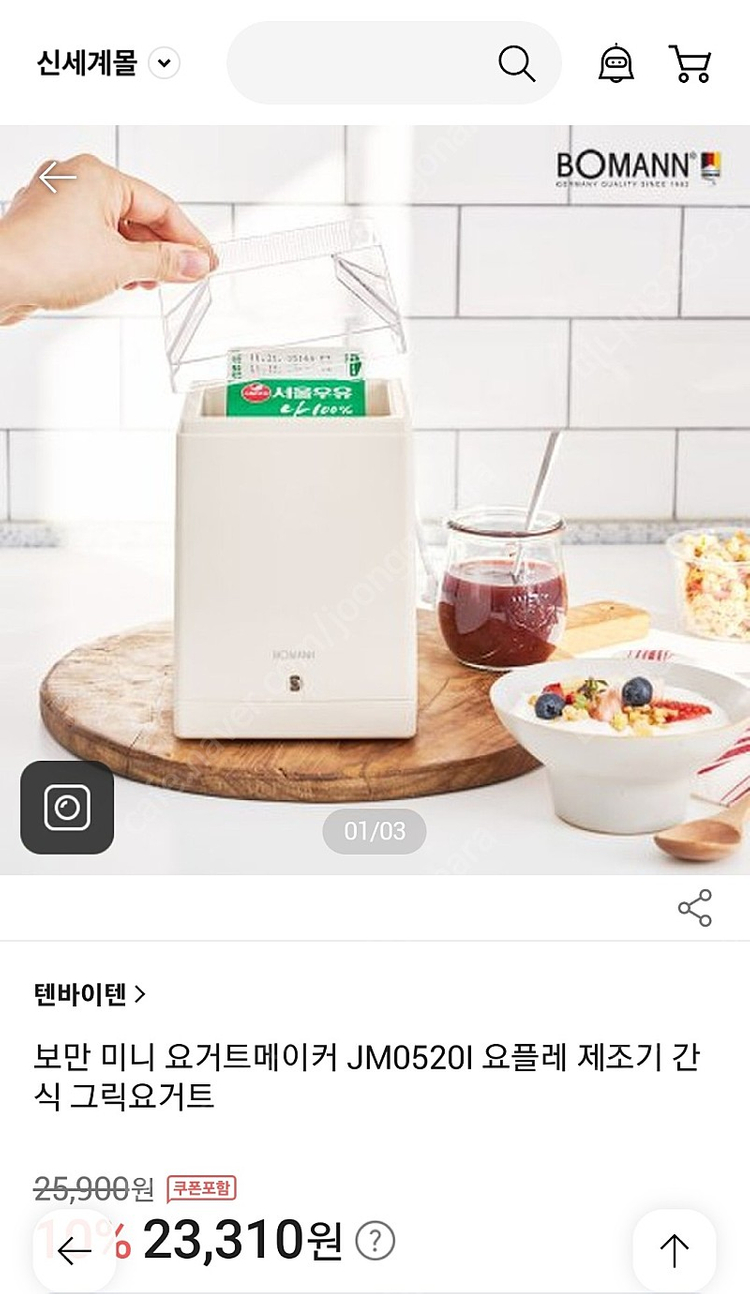Viewport: 750px width, 1294px height.
Task: Tap the search input field
Action: tap(360, 64)
